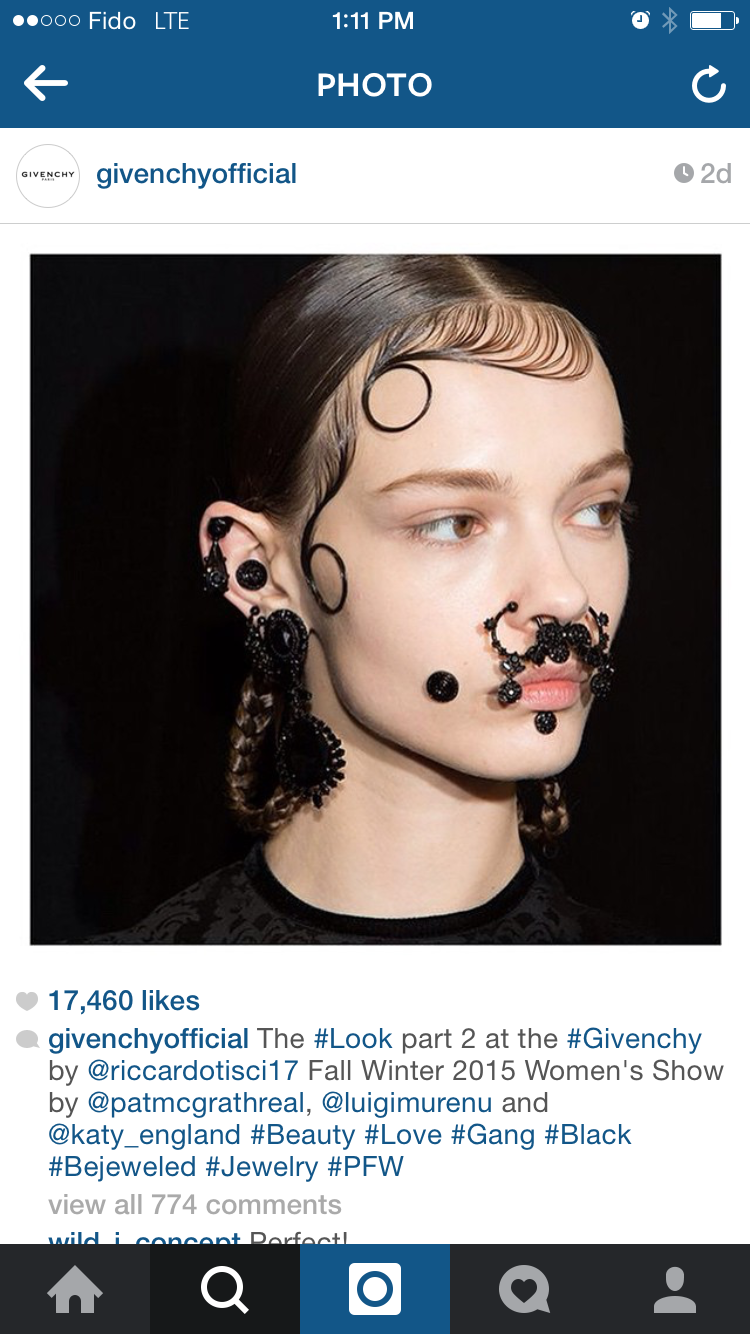The image size is (750, 1334).
Task: Go back using the arrow icon
Action: pos(45,85)
